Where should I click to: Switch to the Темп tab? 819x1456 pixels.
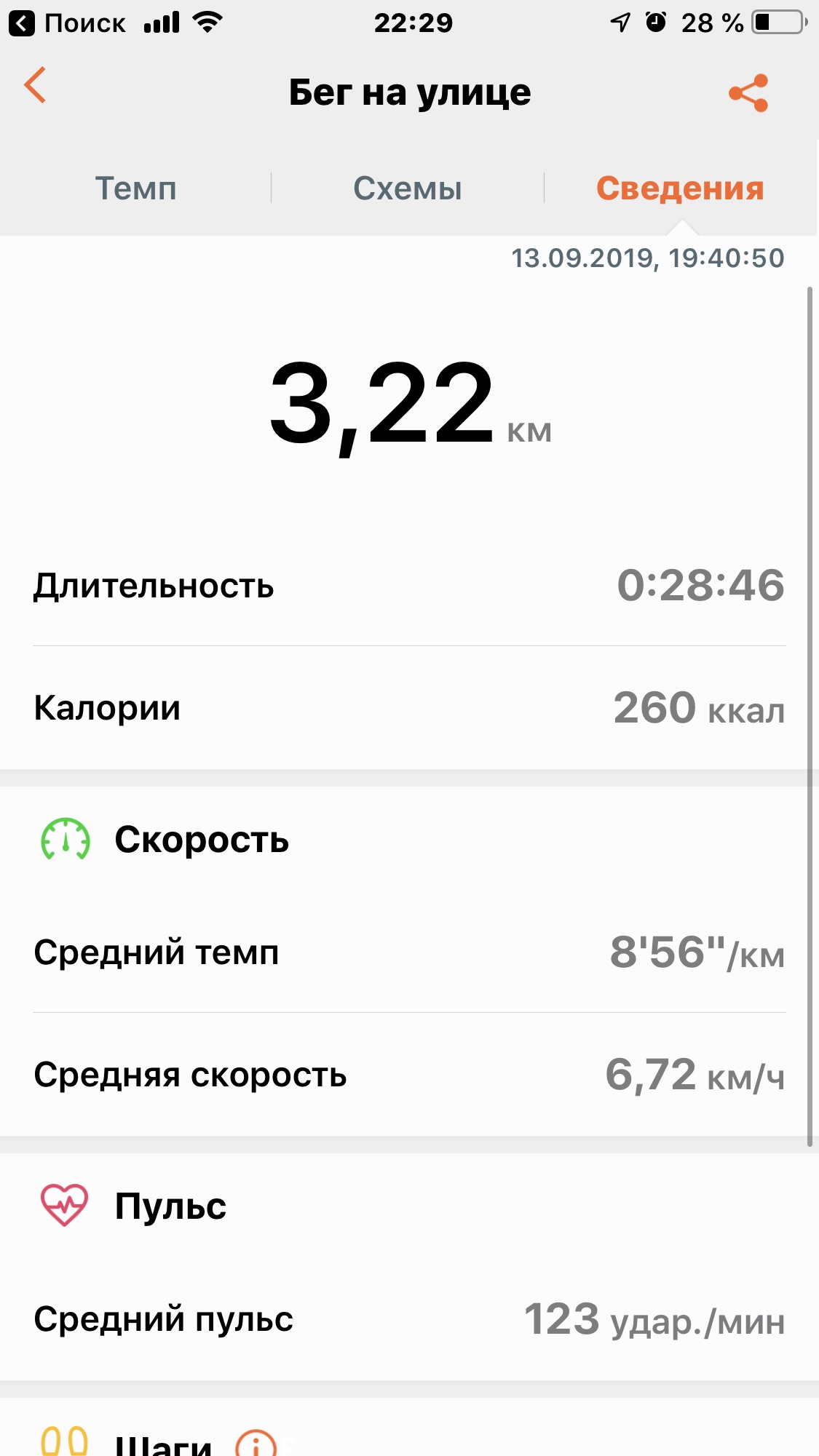(x=136, y=188)
